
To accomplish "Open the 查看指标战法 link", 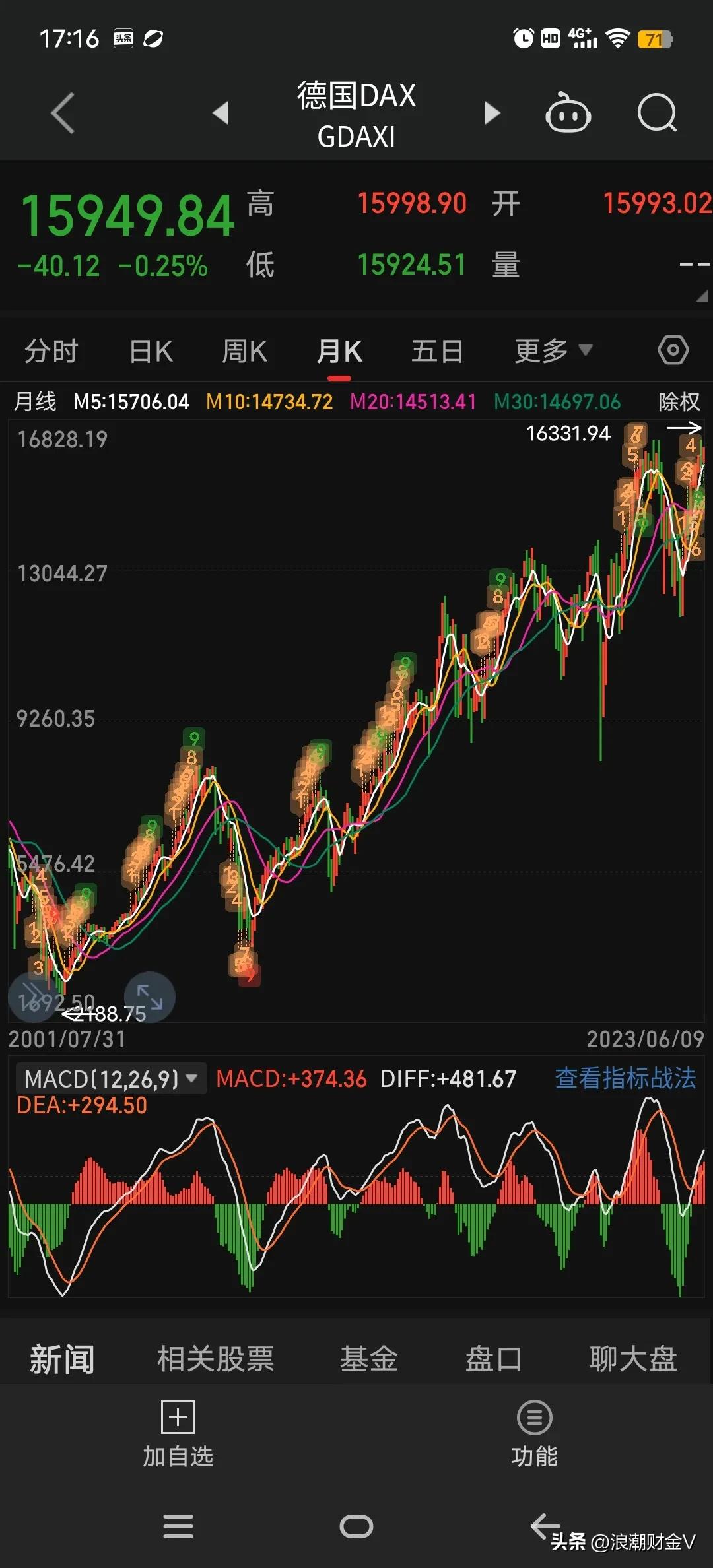I will click(625, 1076).
